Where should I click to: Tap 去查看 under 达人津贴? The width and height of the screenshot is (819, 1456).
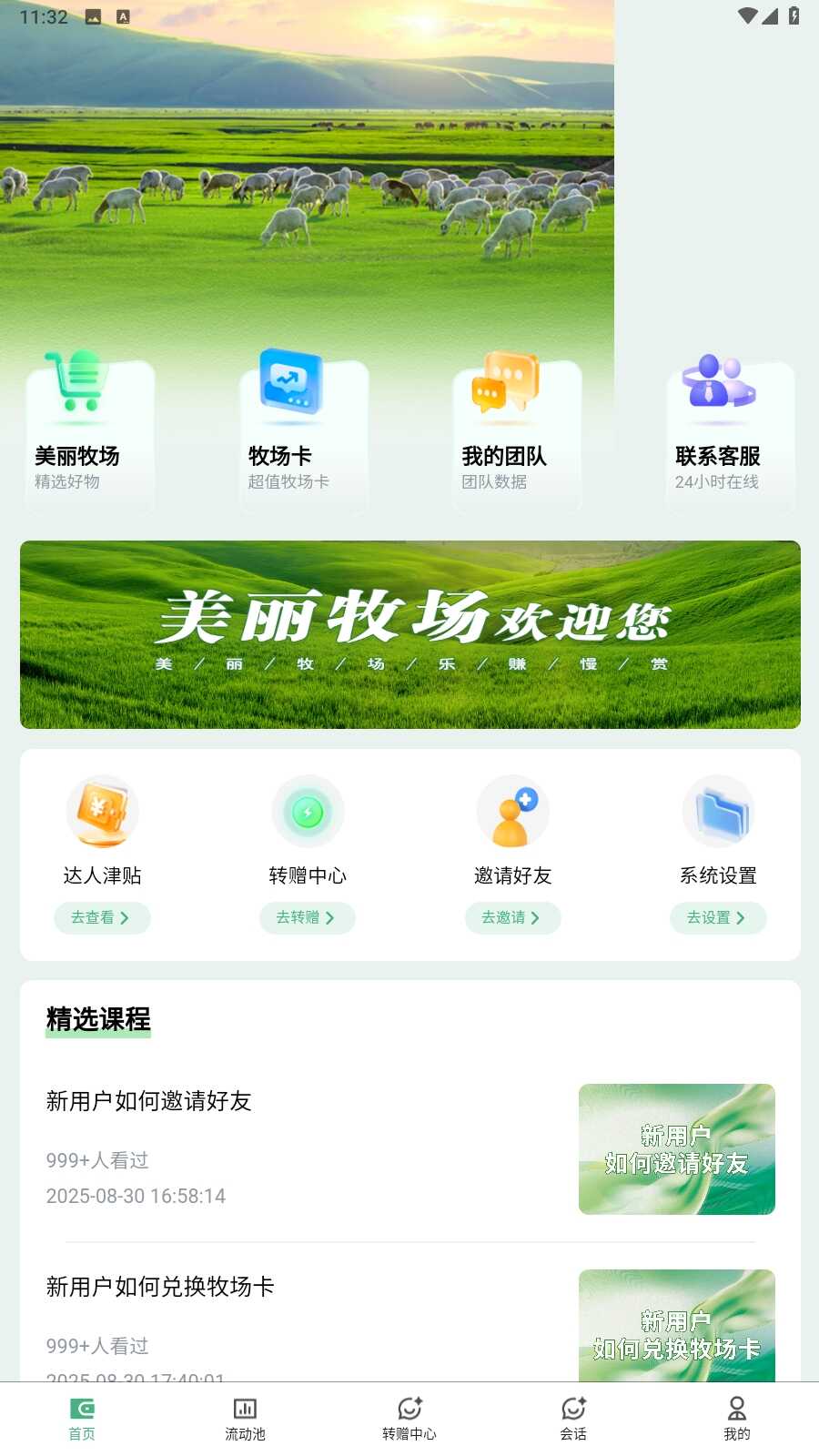pos(101,917)
